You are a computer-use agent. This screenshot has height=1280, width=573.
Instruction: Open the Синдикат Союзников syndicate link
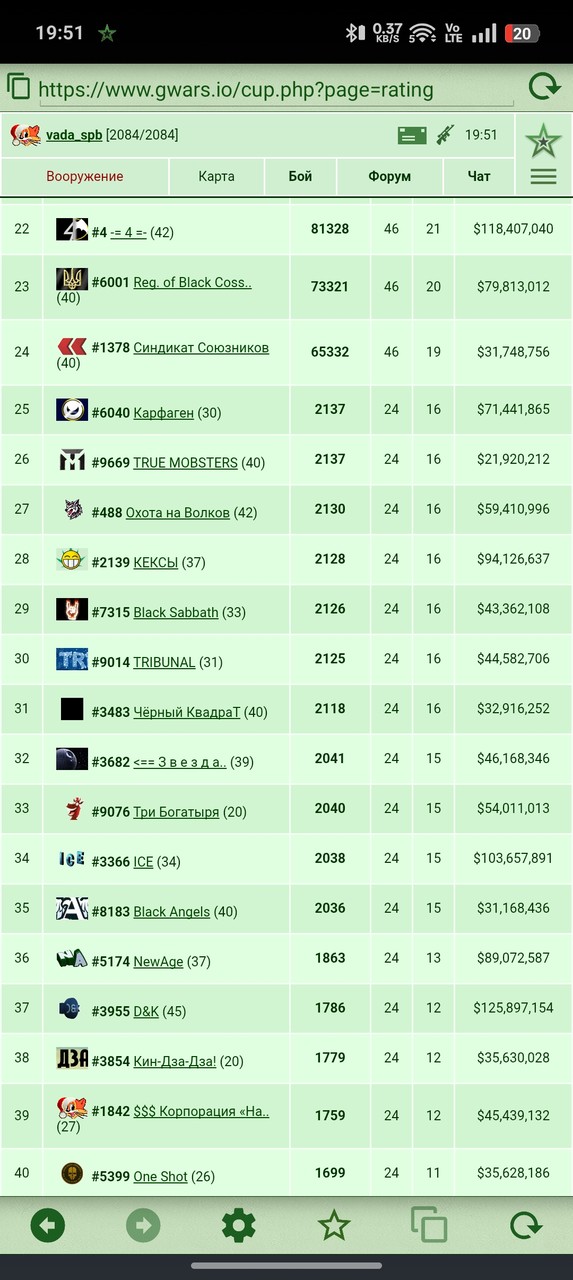pyautogui.click(x=201, y=348)
